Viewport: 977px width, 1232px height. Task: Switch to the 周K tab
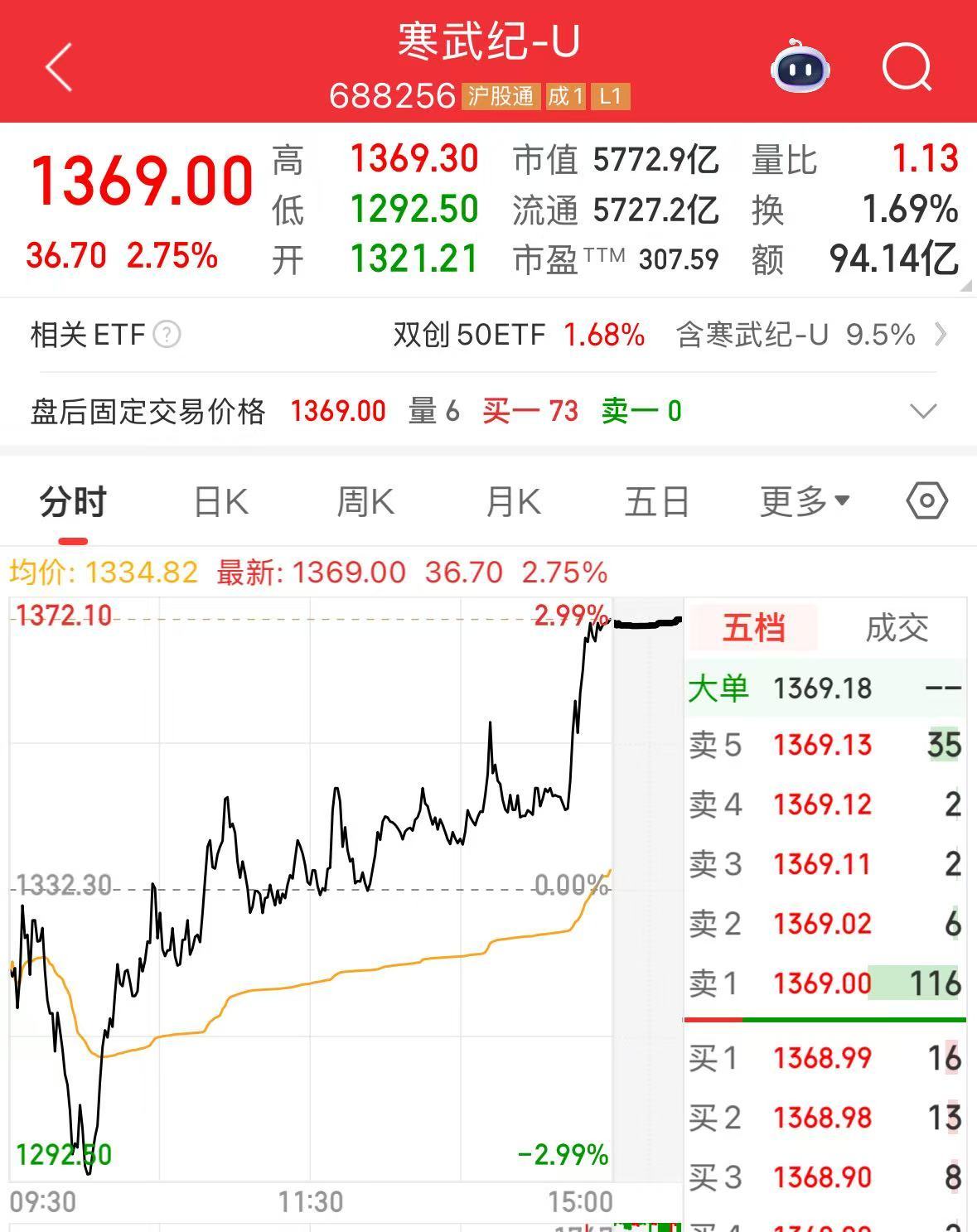pyautogui.click(x=365, y=502)
